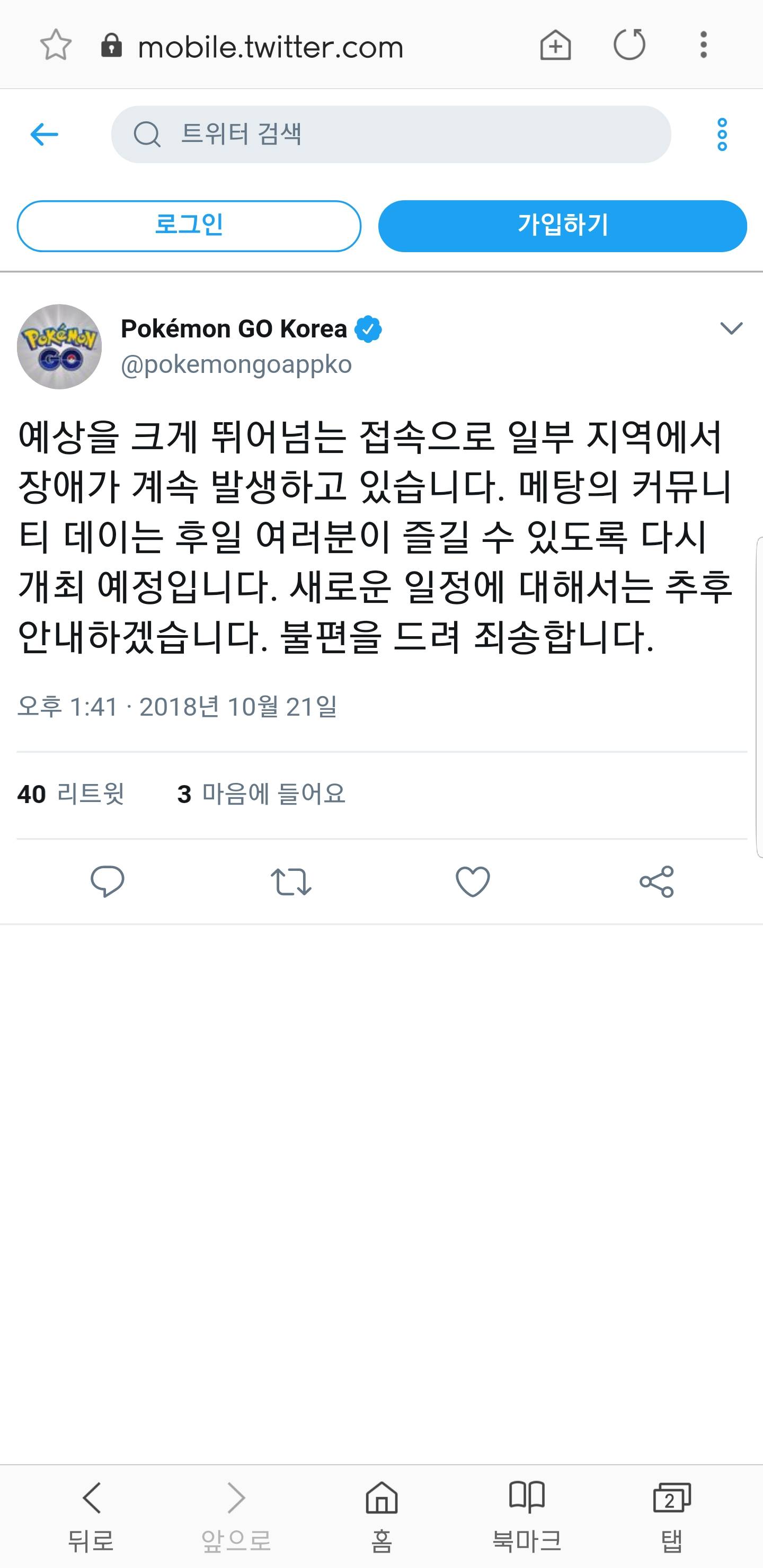Image resolution: width=763 pixels, height=1568 pixels.
Task: View the 40 리트윗 list
Action: click(71, 794)
